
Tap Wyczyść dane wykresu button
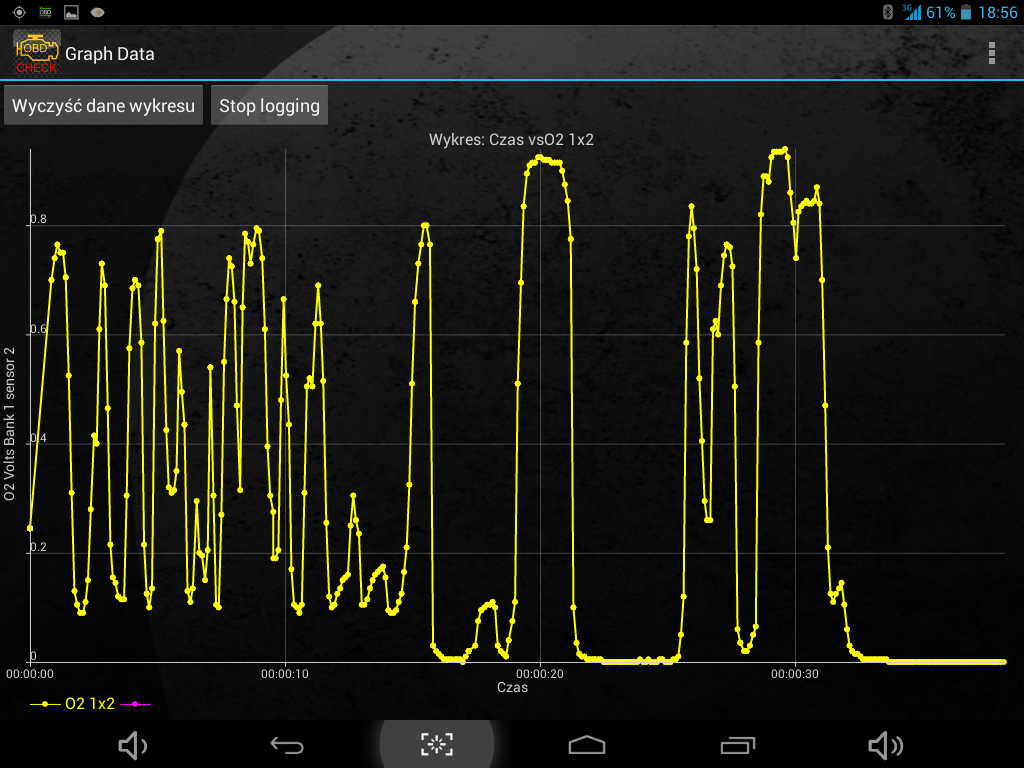(x=104, y=105)
